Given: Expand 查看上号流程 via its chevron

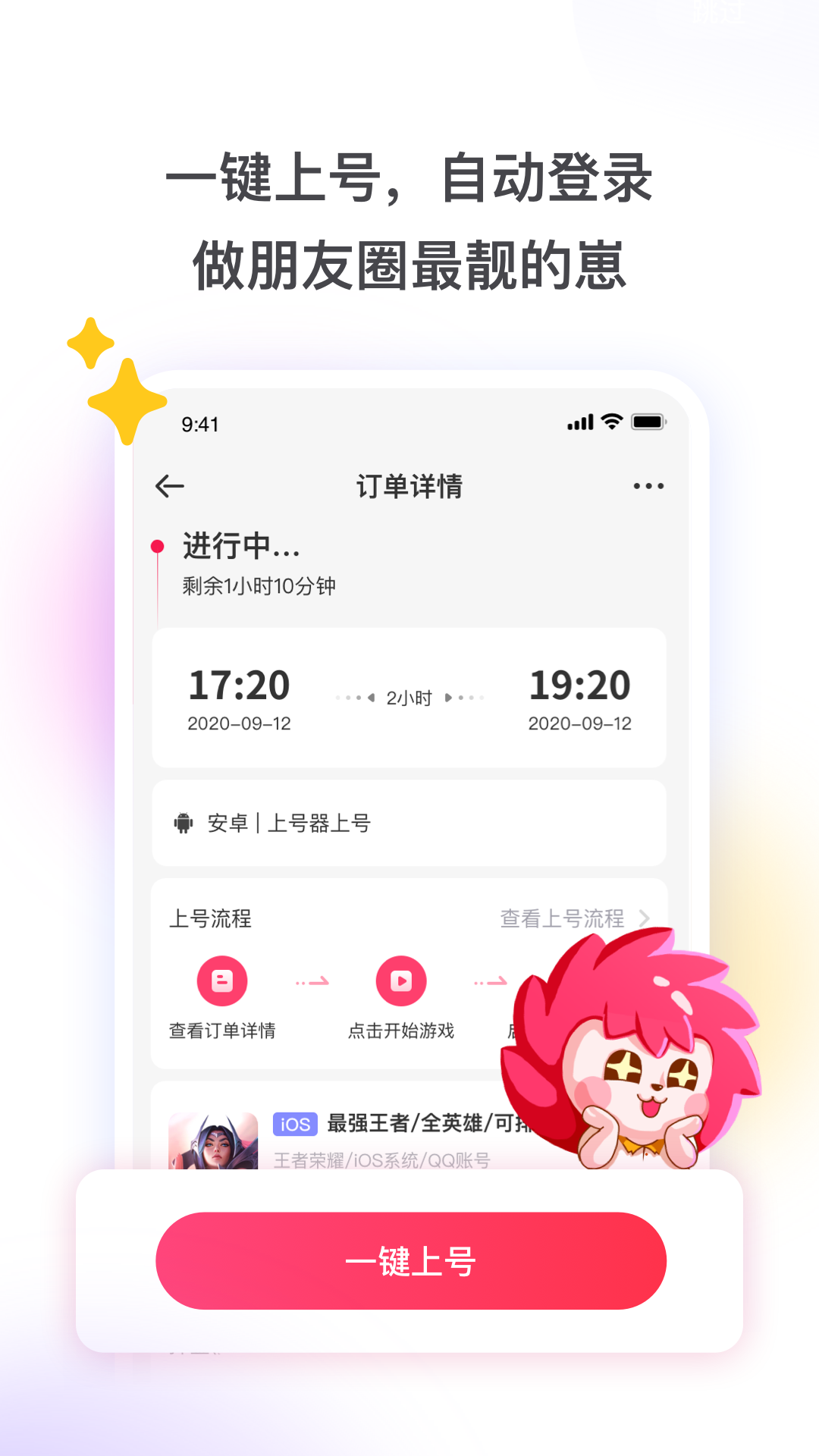Looking at the screenshot, I should pyautogui.click(x=645, y=918).
